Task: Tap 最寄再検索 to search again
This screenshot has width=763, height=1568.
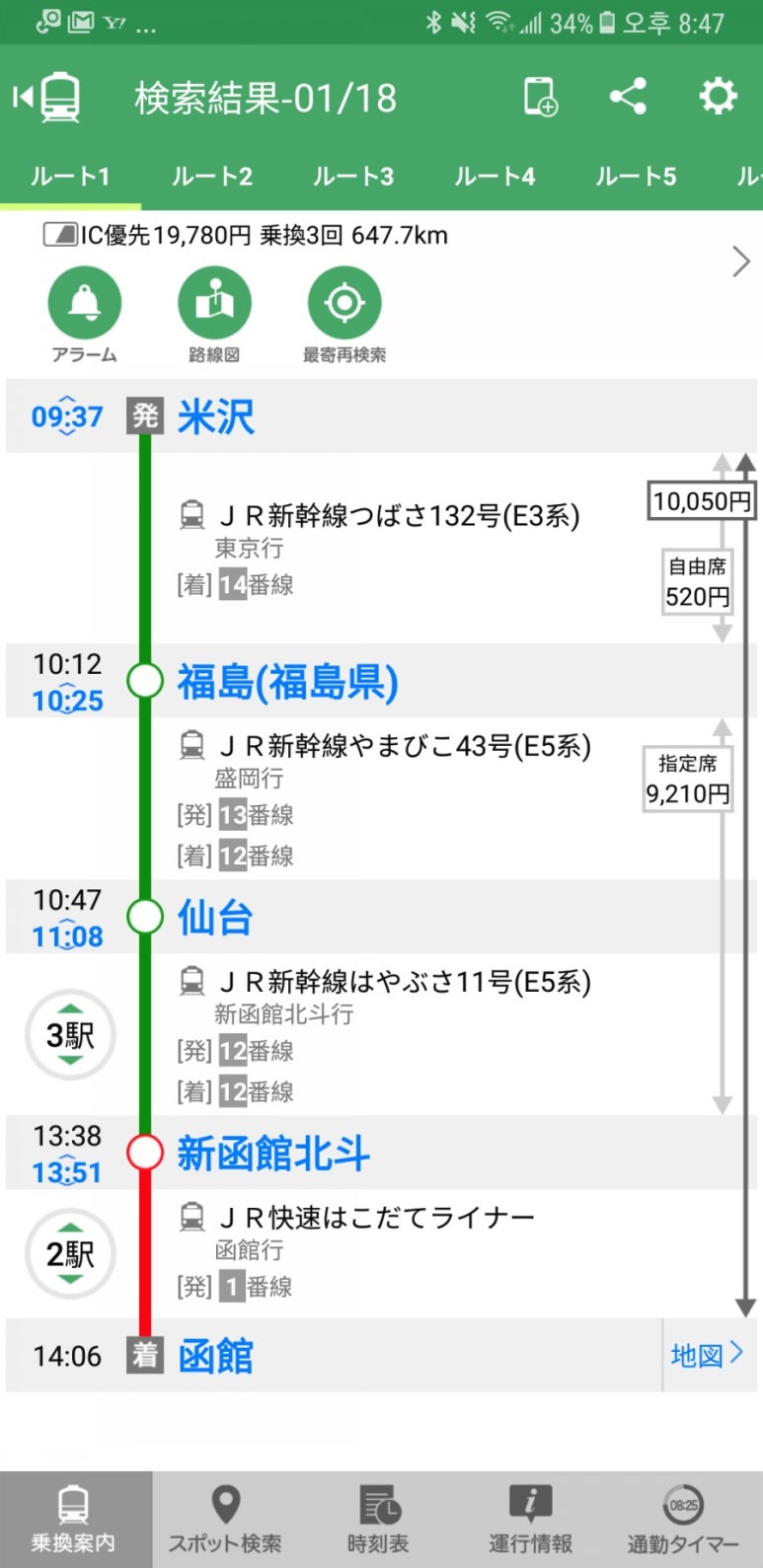Action: pyautogui.click(x=343, y=315)
